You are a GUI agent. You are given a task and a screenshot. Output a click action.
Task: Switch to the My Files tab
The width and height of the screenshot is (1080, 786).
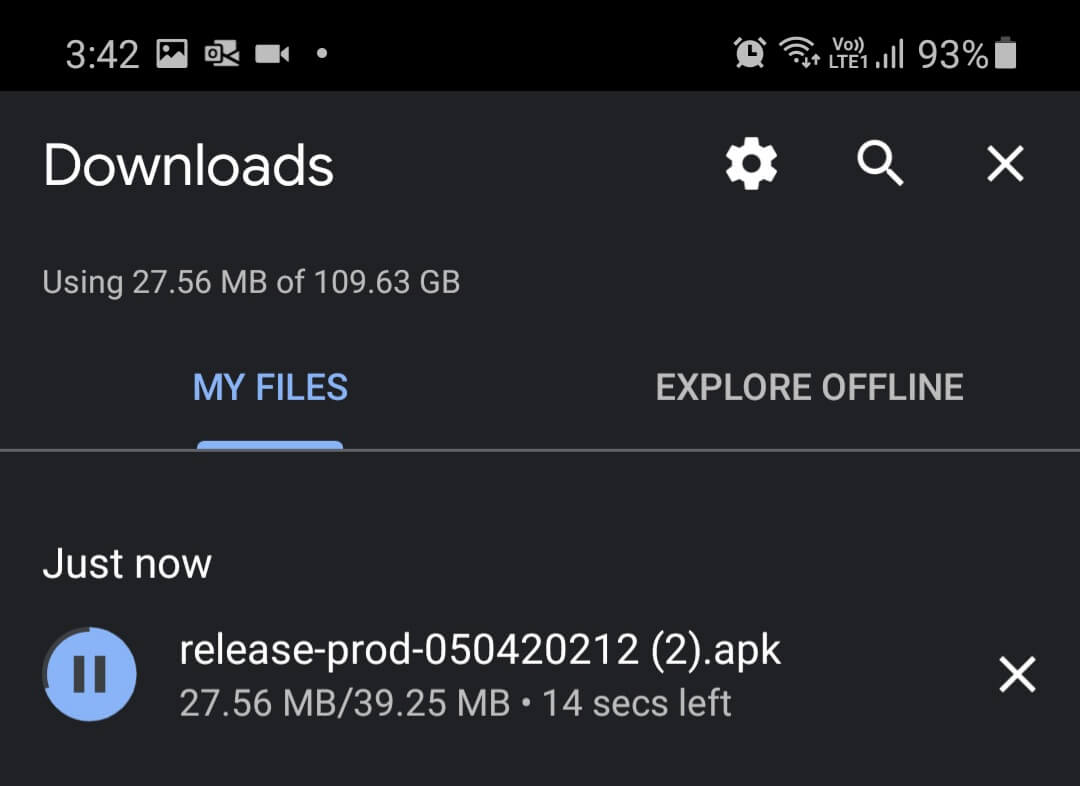(270, 388)
